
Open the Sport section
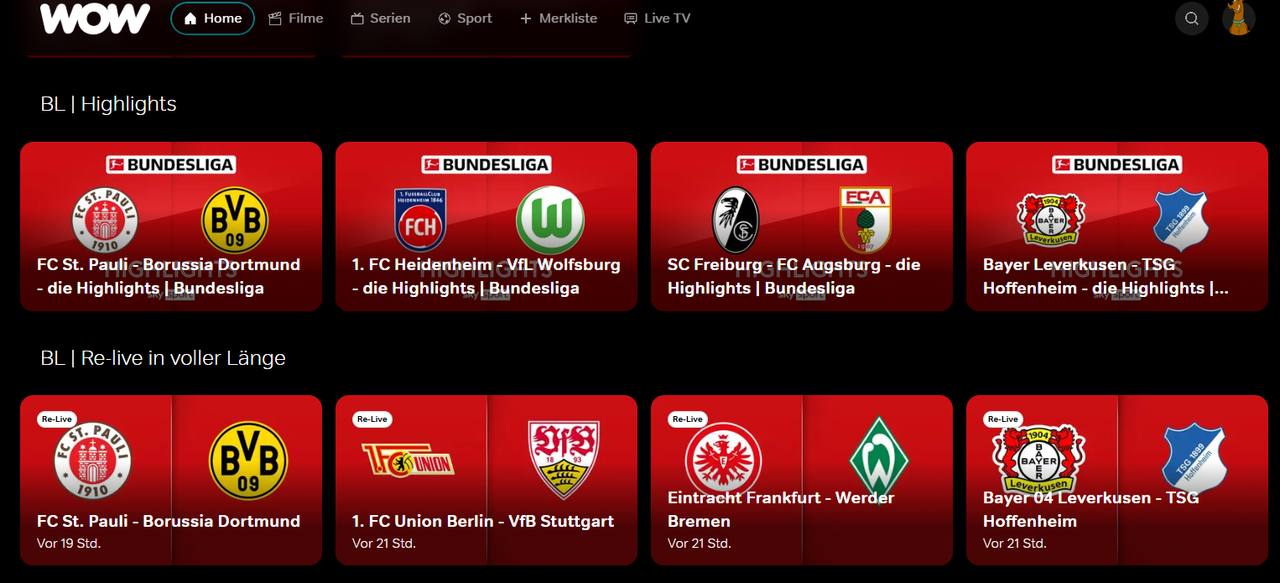click(465, 18)
